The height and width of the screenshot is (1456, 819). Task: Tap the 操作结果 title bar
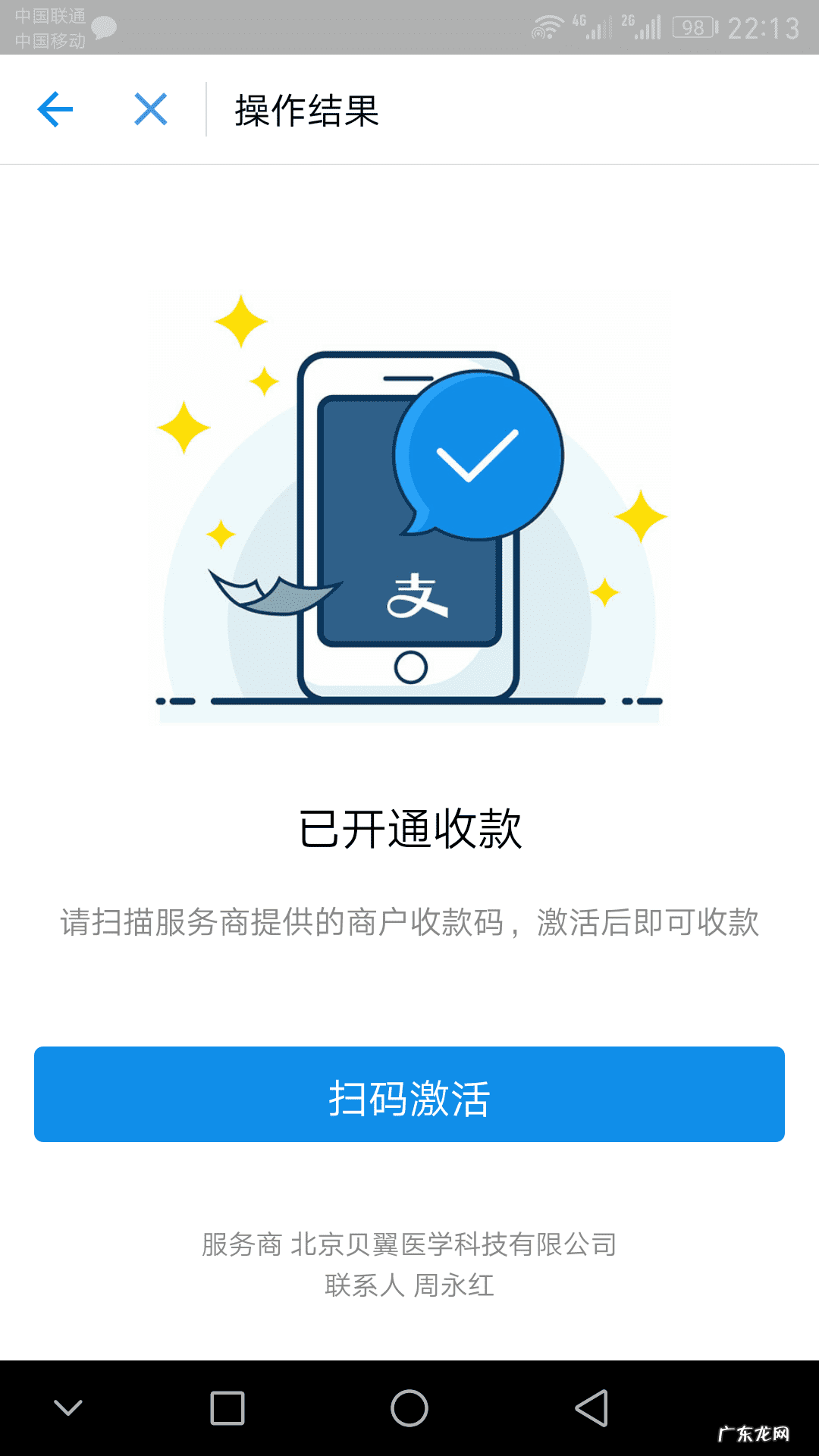click(x=306, y=109)
